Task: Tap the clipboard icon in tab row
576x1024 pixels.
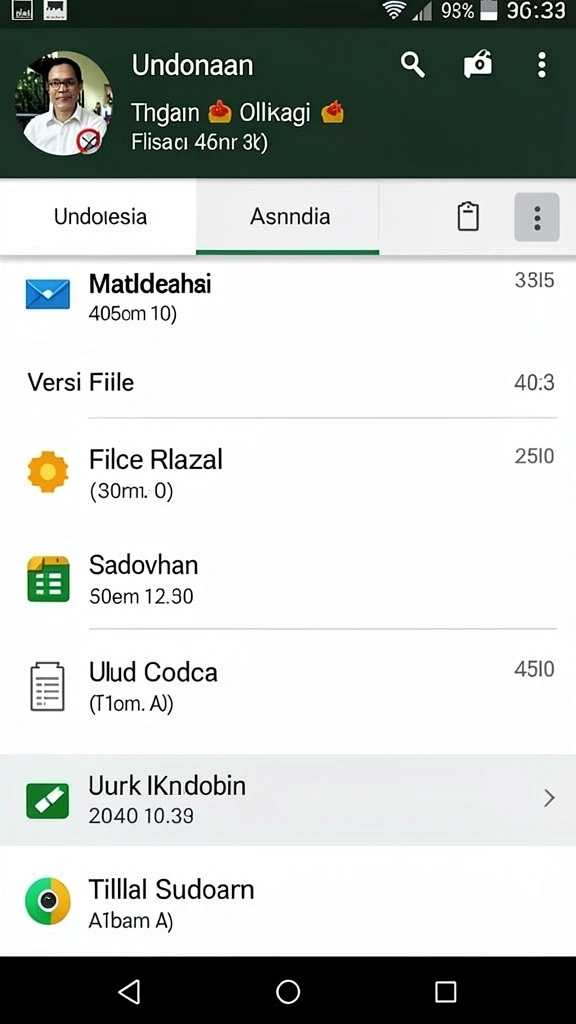Action: (468, 216)
